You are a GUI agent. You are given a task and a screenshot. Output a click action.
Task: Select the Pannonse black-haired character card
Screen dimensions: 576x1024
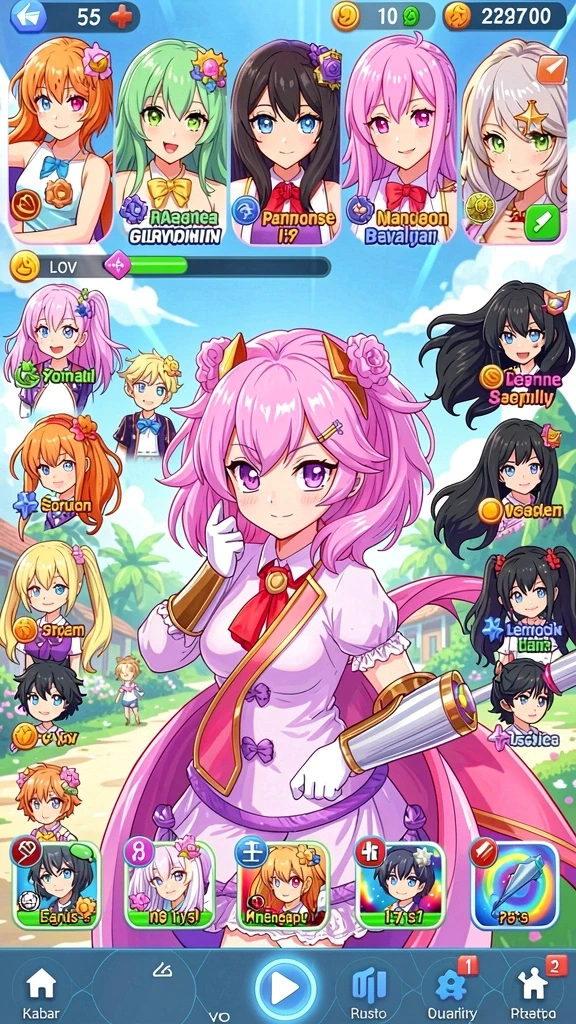[x=286, y=140]
